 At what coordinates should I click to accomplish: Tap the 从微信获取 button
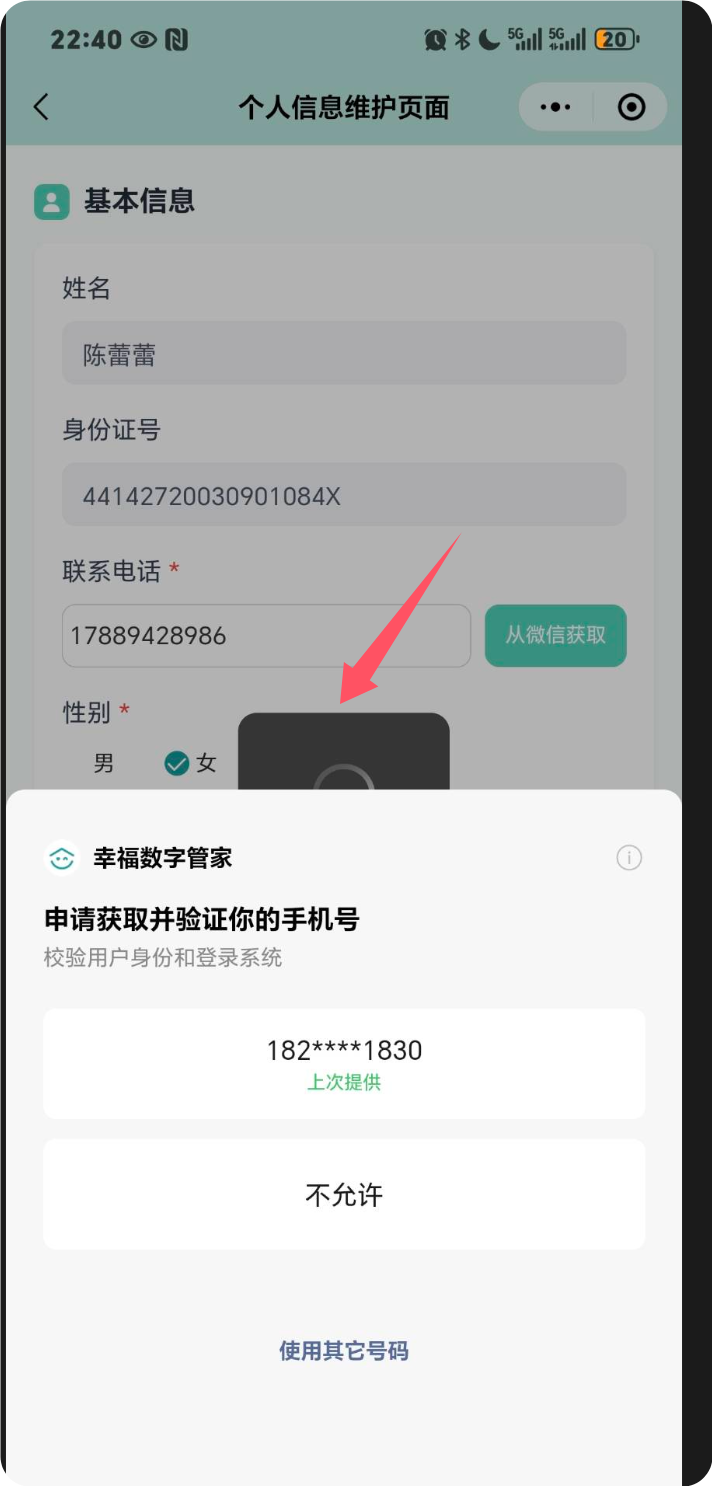[555, 635]
